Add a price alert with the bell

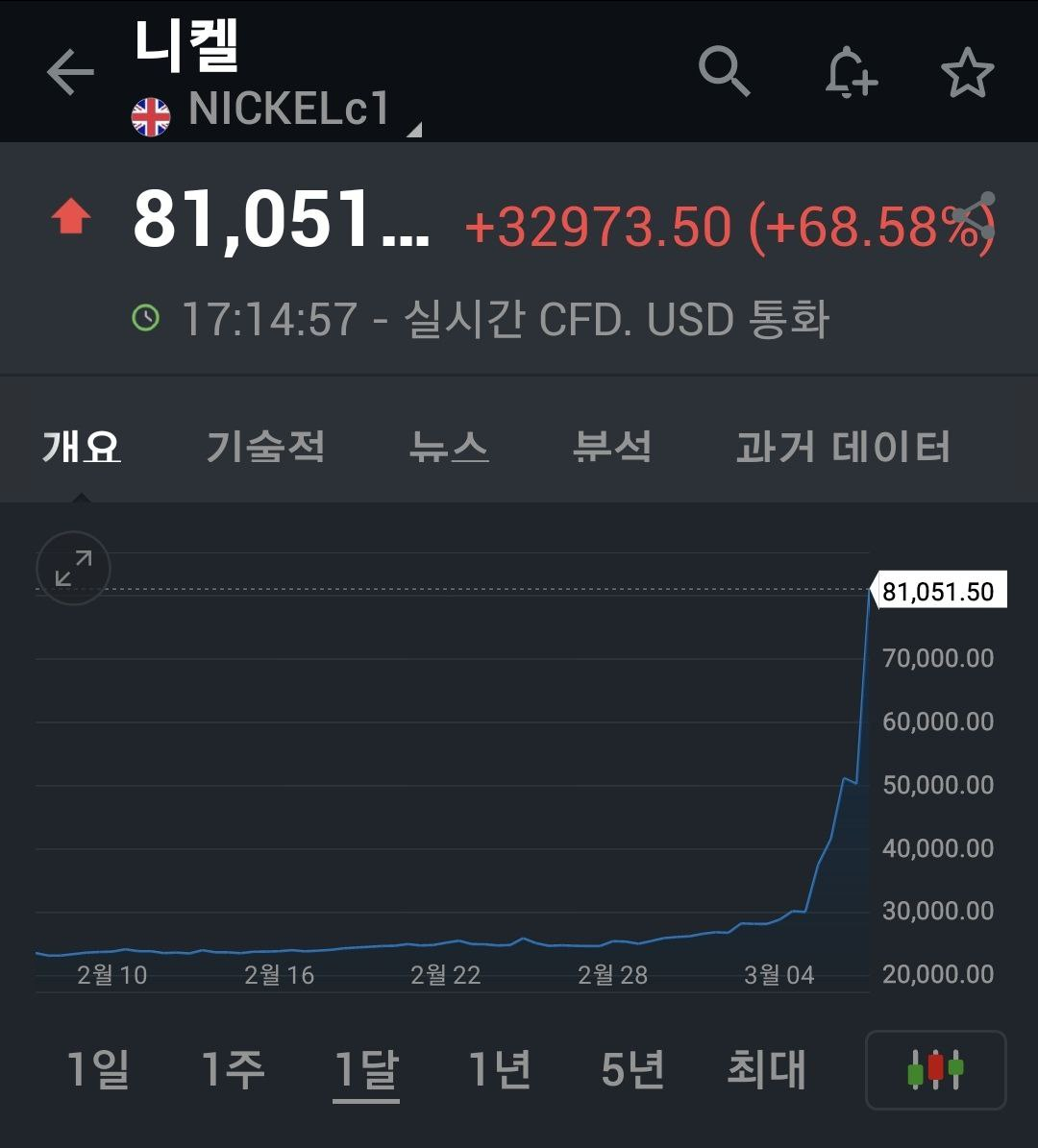[851, 73]
